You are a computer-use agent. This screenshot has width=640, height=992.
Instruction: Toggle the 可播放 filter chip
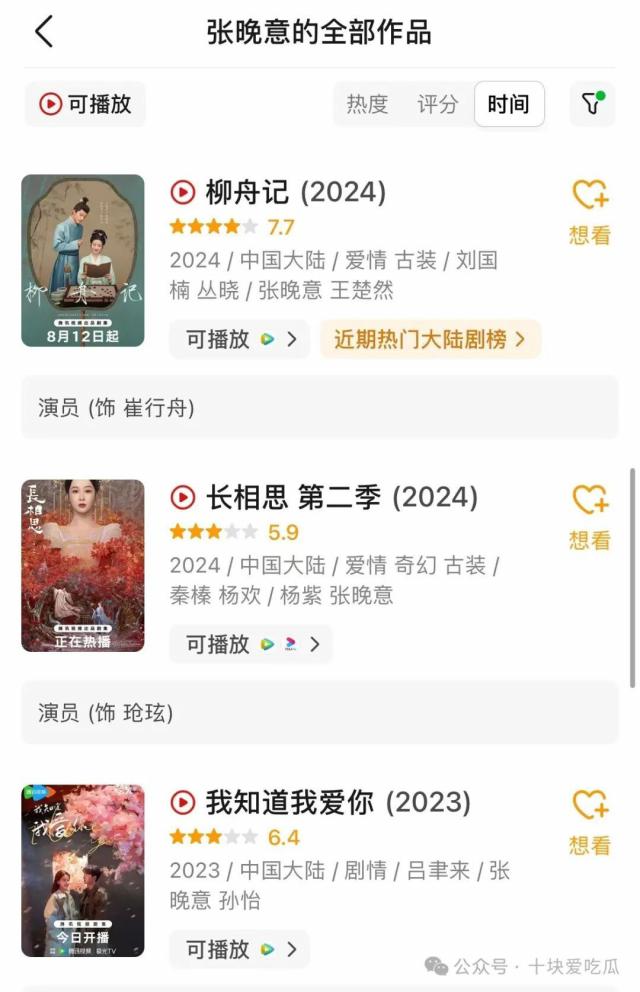coord(85,104)
